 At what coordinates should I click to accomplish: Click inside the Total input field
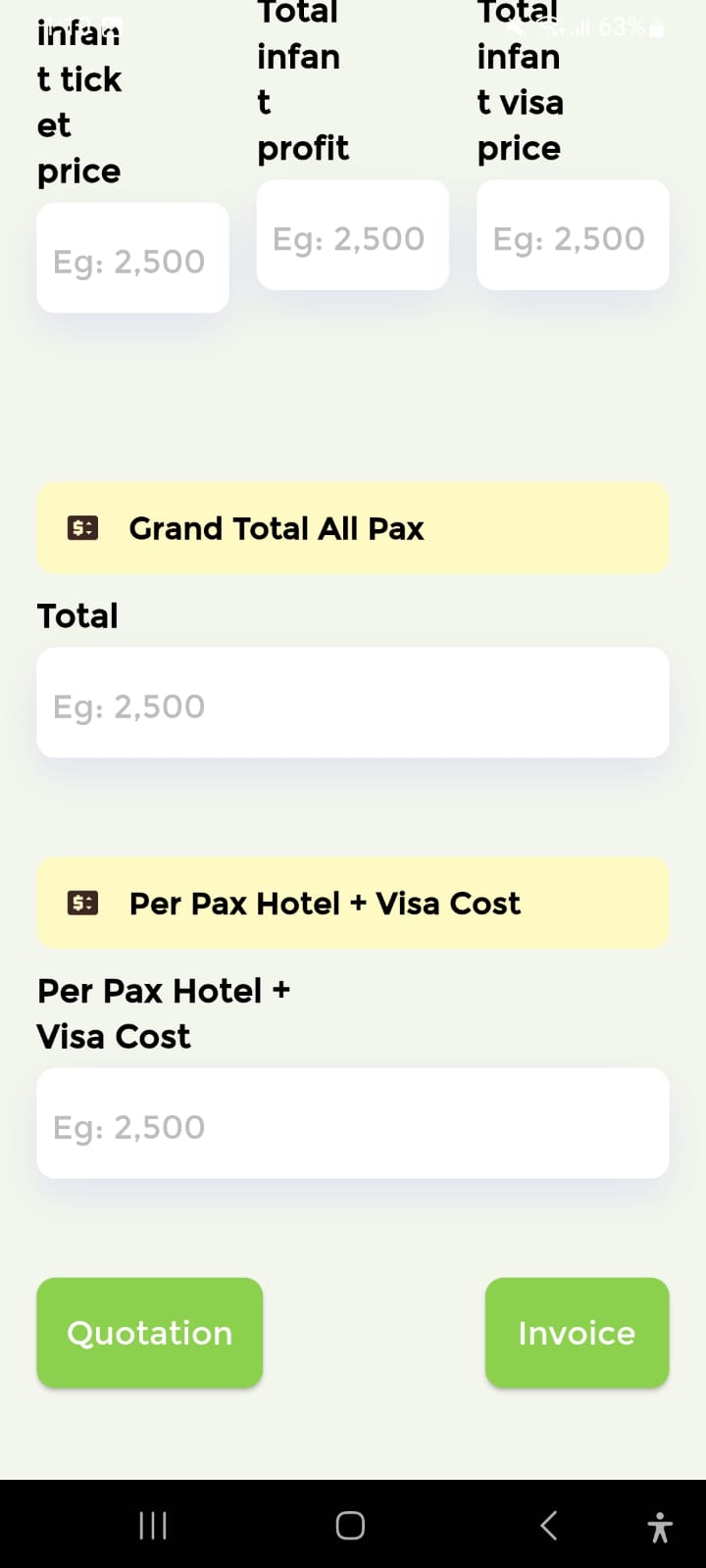(x=351, y=703)
